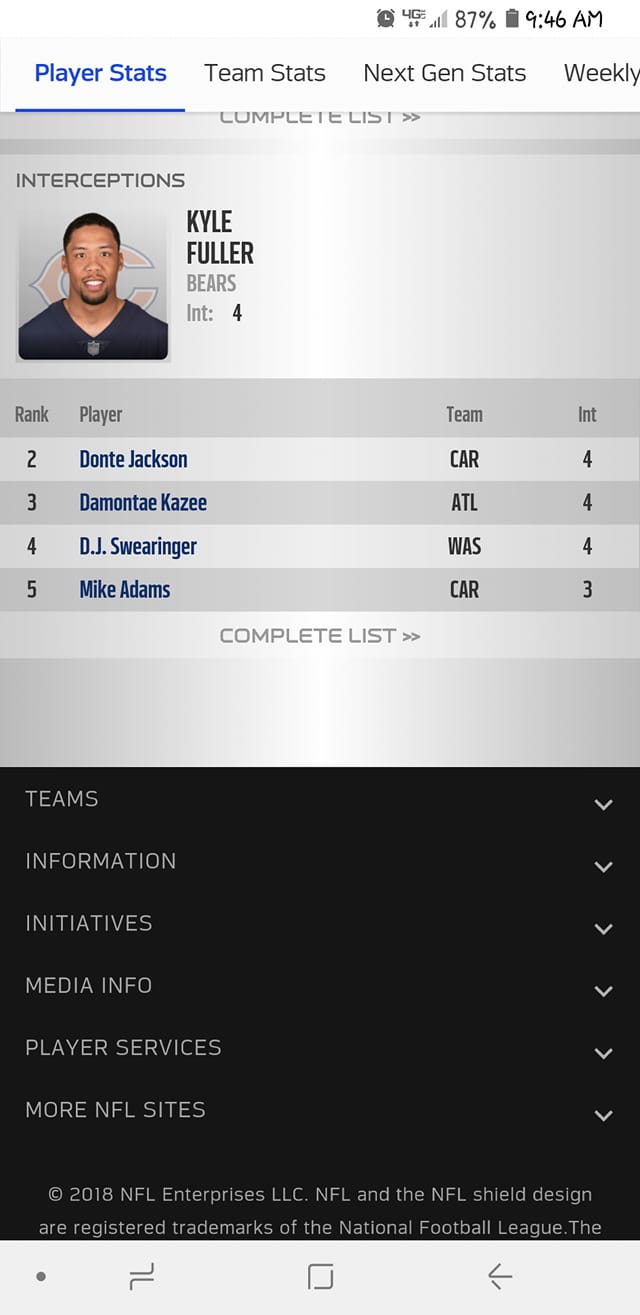Open recent apps from navigation bar
Screen dimensions: 640x1315
[142, 1276]
